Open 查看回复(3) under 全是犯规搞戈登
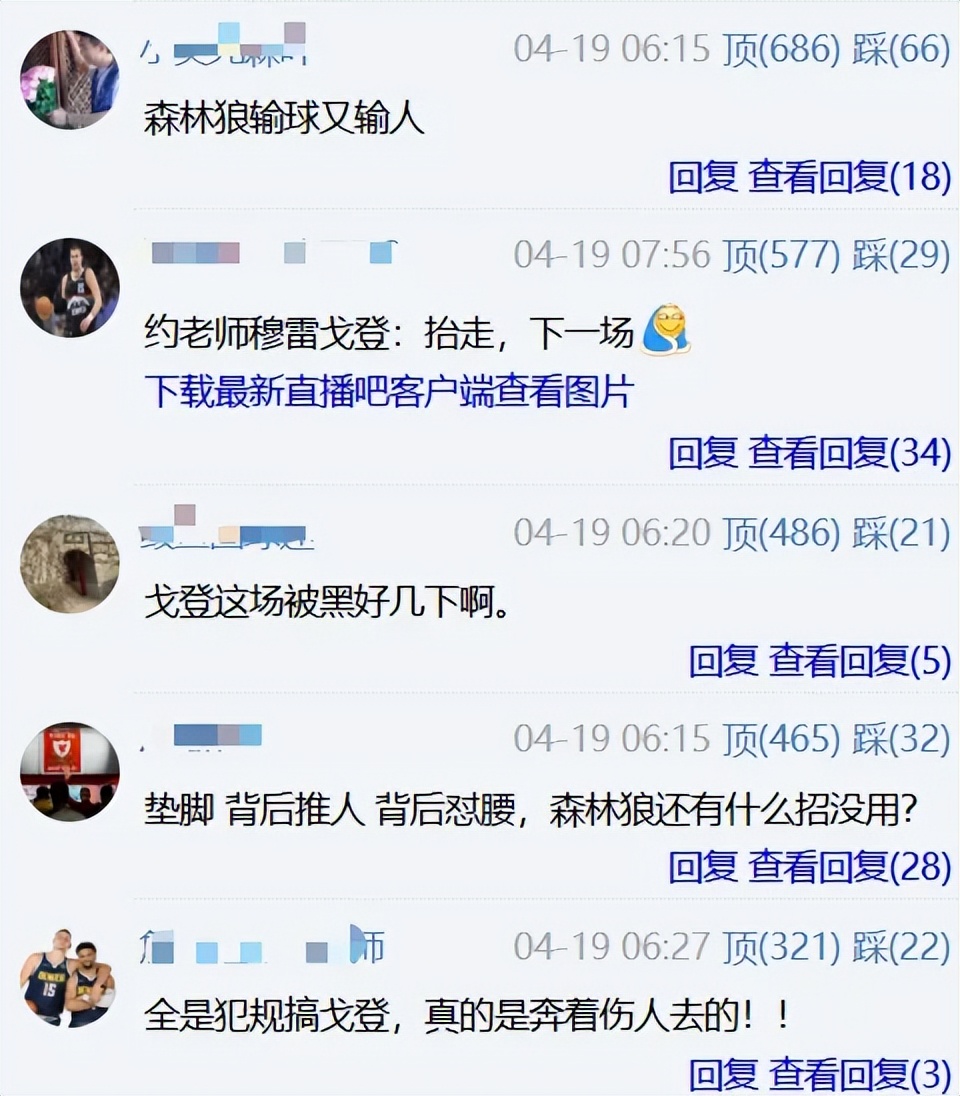This screenshot has height=1096, width=960. tap(859, 1075)
